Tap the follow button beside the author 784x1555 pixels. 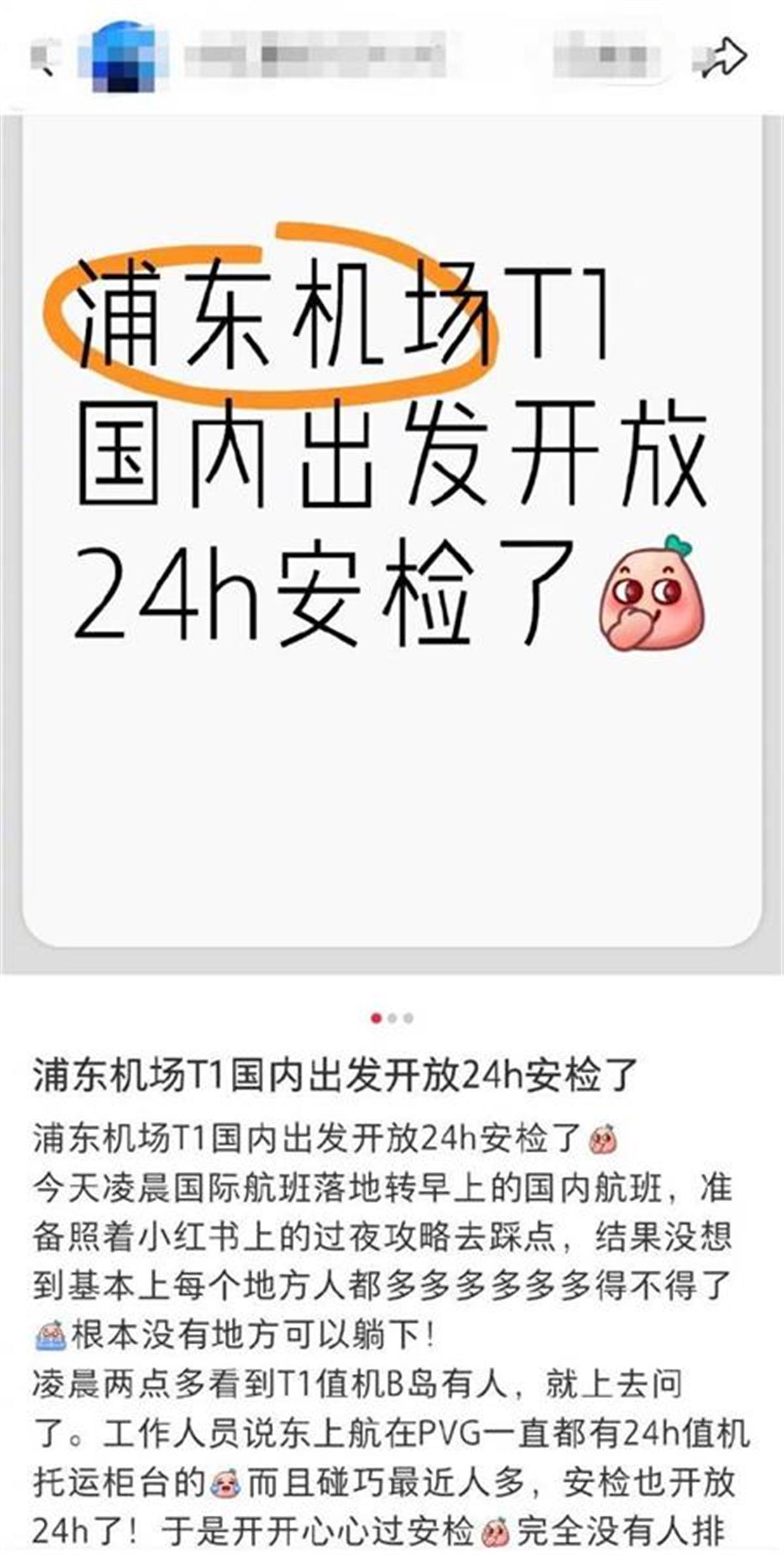point(609,58)
